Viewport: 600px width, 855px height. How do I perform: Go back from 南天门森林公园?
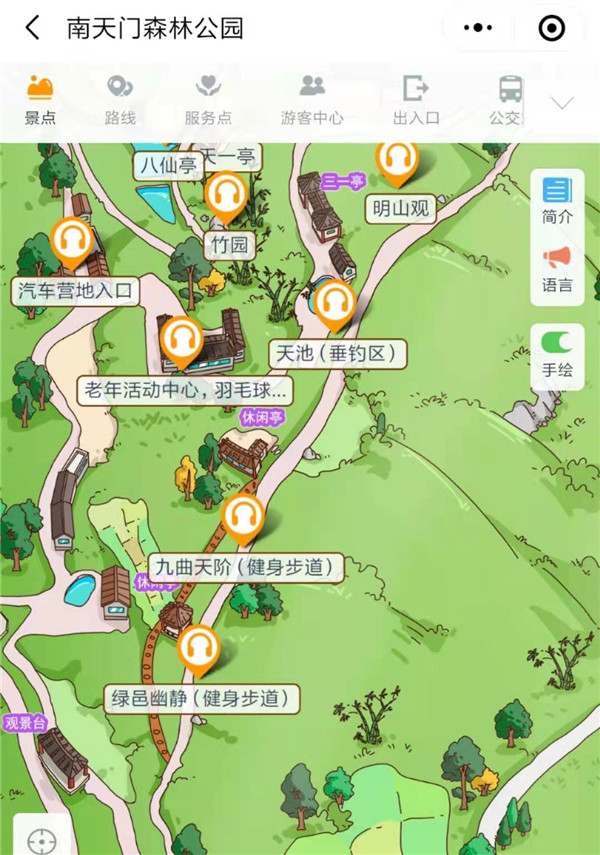tap(33, 28)
